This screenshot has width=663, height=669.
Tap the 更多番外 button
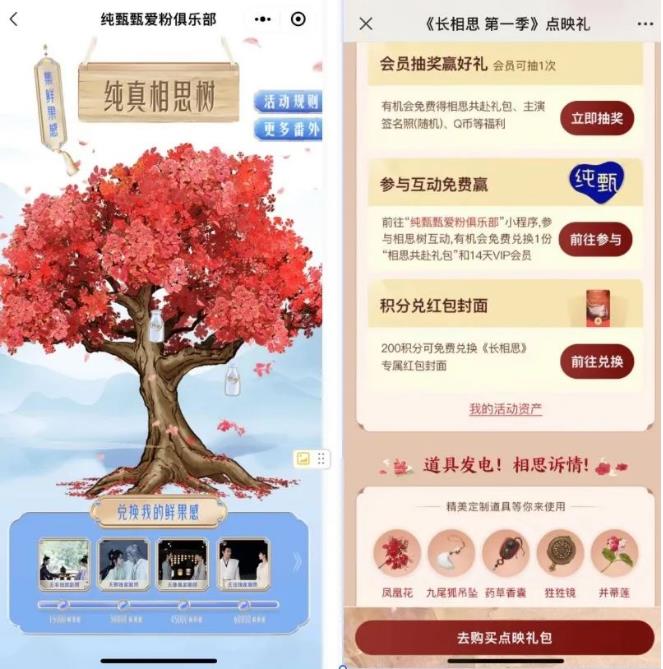(290, 129)
